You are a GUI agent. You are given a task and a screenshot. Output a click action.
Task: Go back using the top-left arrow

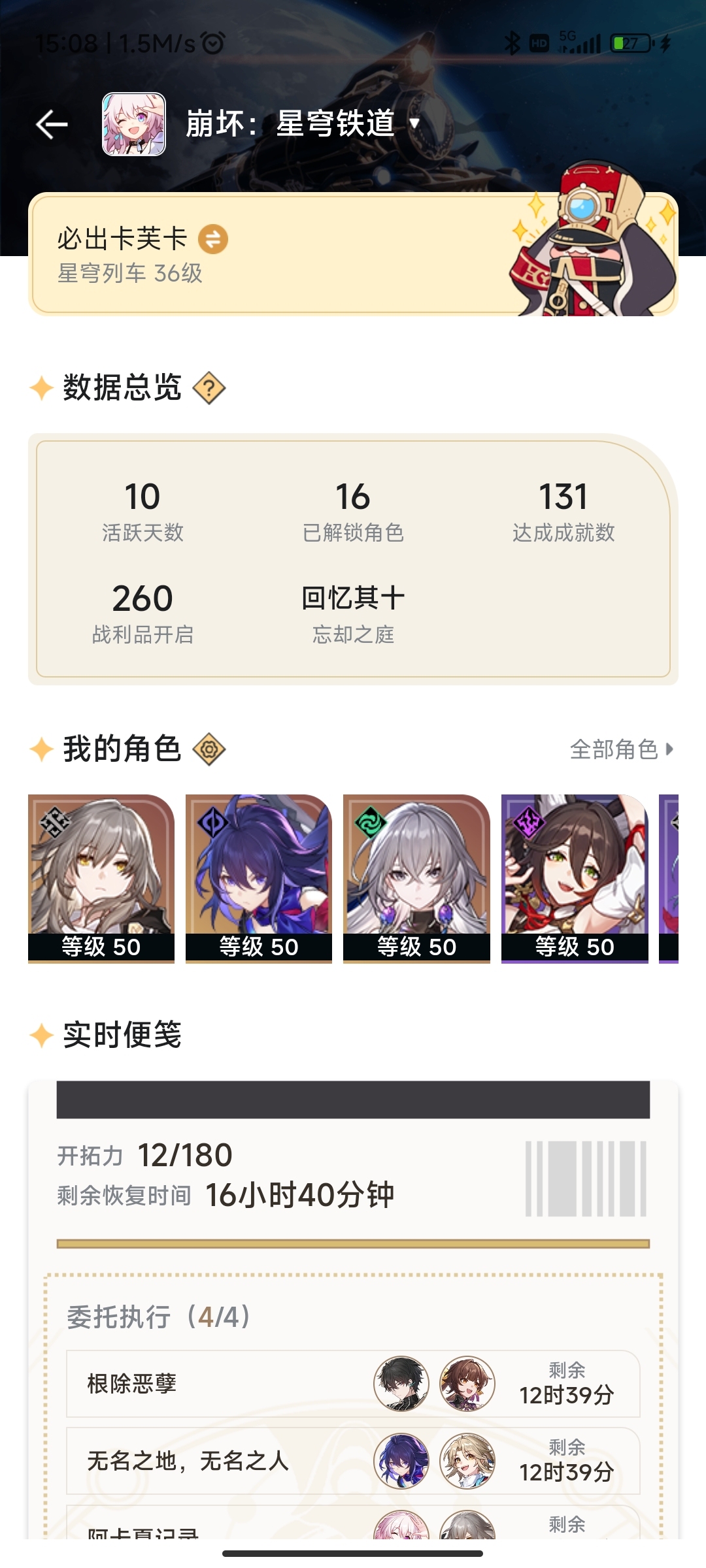tap(52, 124)
